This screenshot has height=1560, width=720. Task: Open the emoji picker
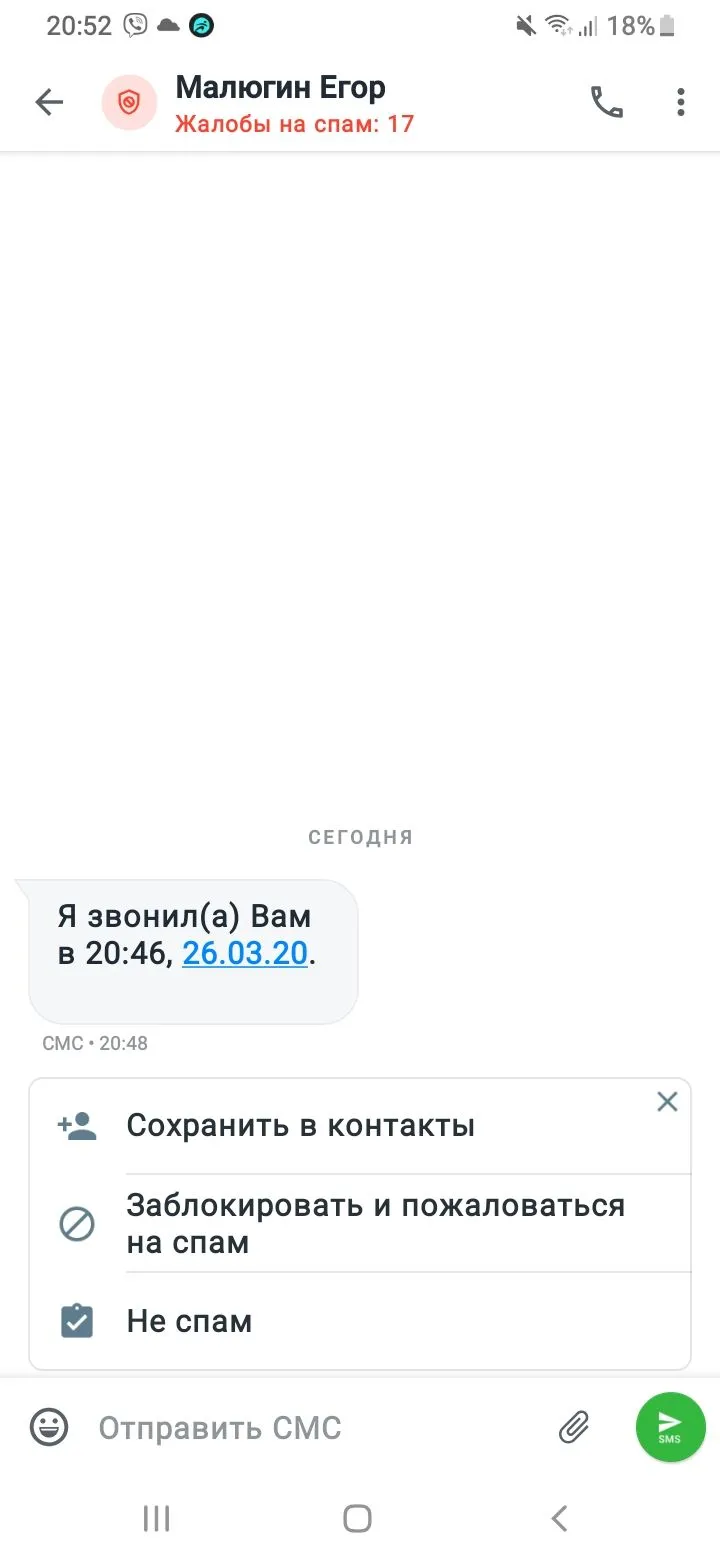(49, 1427)
